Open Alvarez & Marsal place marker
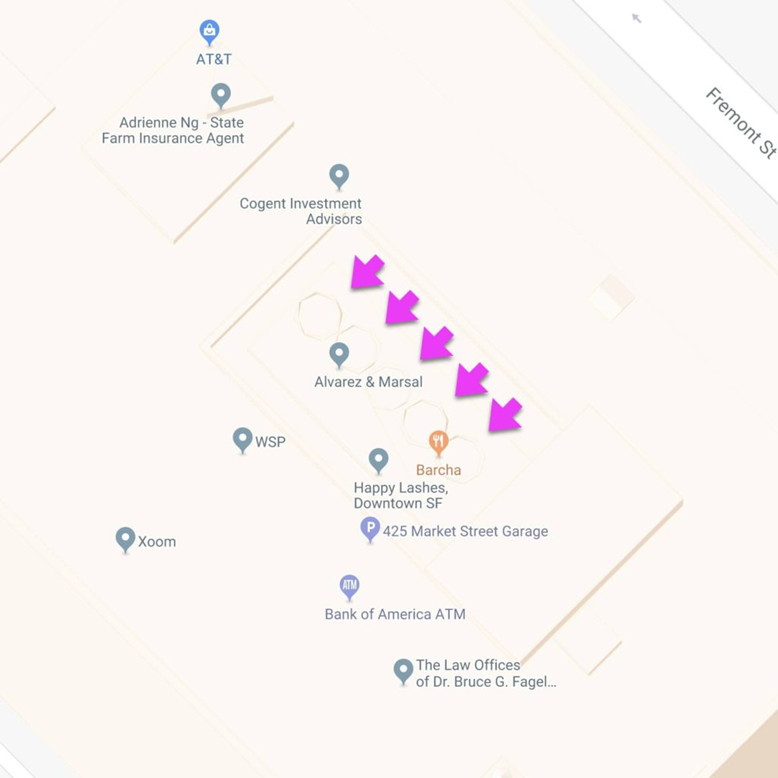This screenshot has height=778, width=778. (x=339, y=354)
